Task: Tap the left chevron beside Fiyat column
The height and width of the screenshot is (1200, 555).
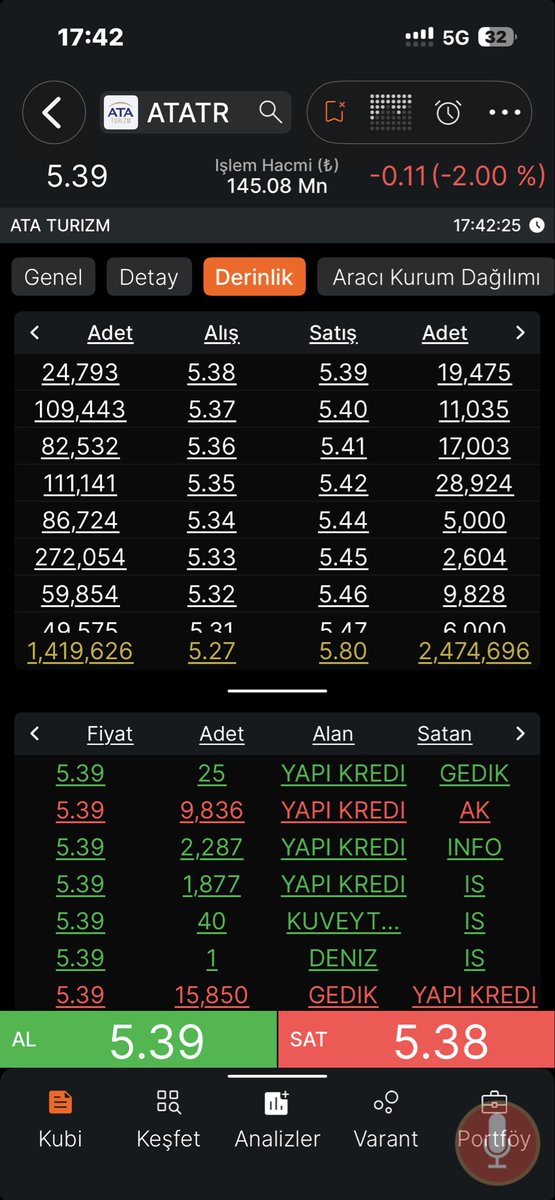Action: click(35, 734)
